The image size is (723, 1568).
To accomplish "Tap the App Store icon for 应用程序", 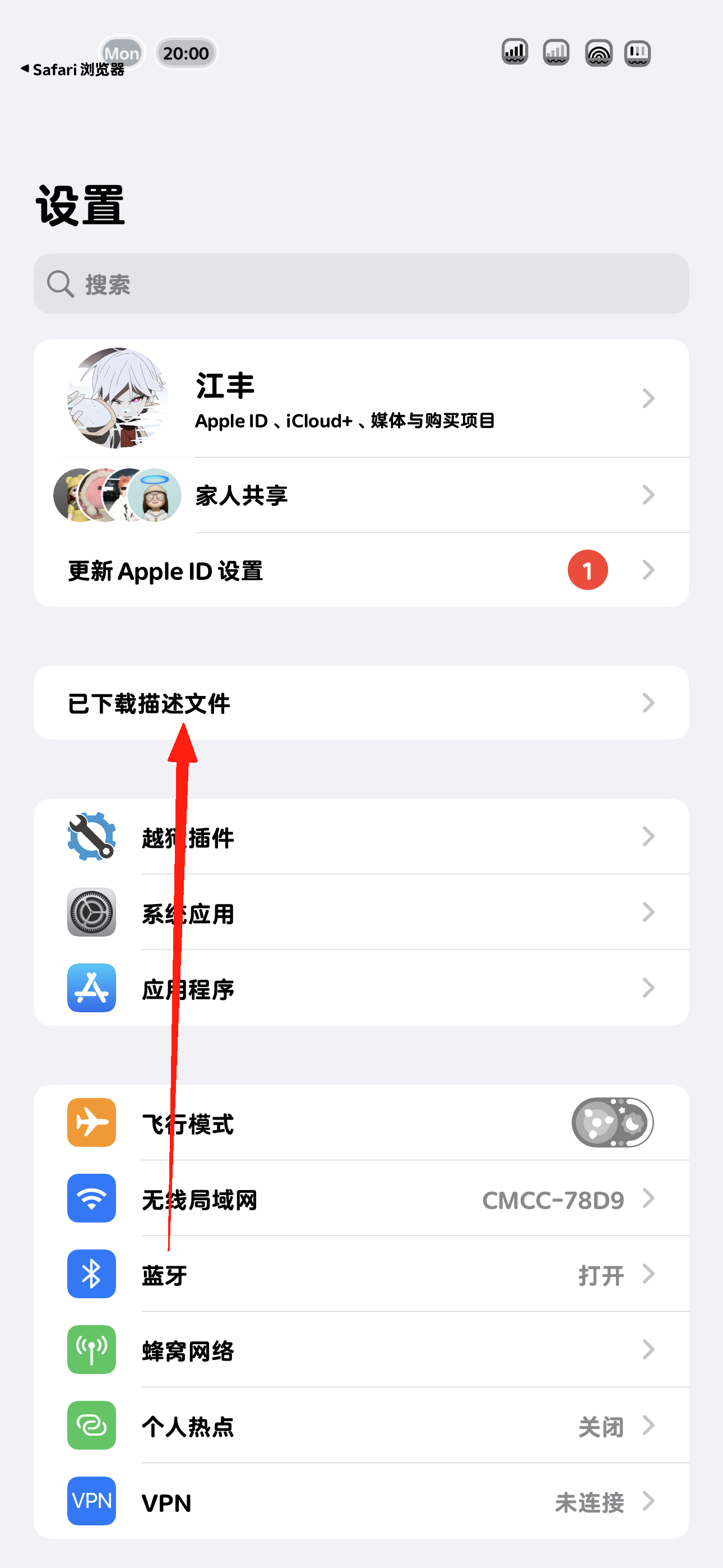I will tap(91, 989).
